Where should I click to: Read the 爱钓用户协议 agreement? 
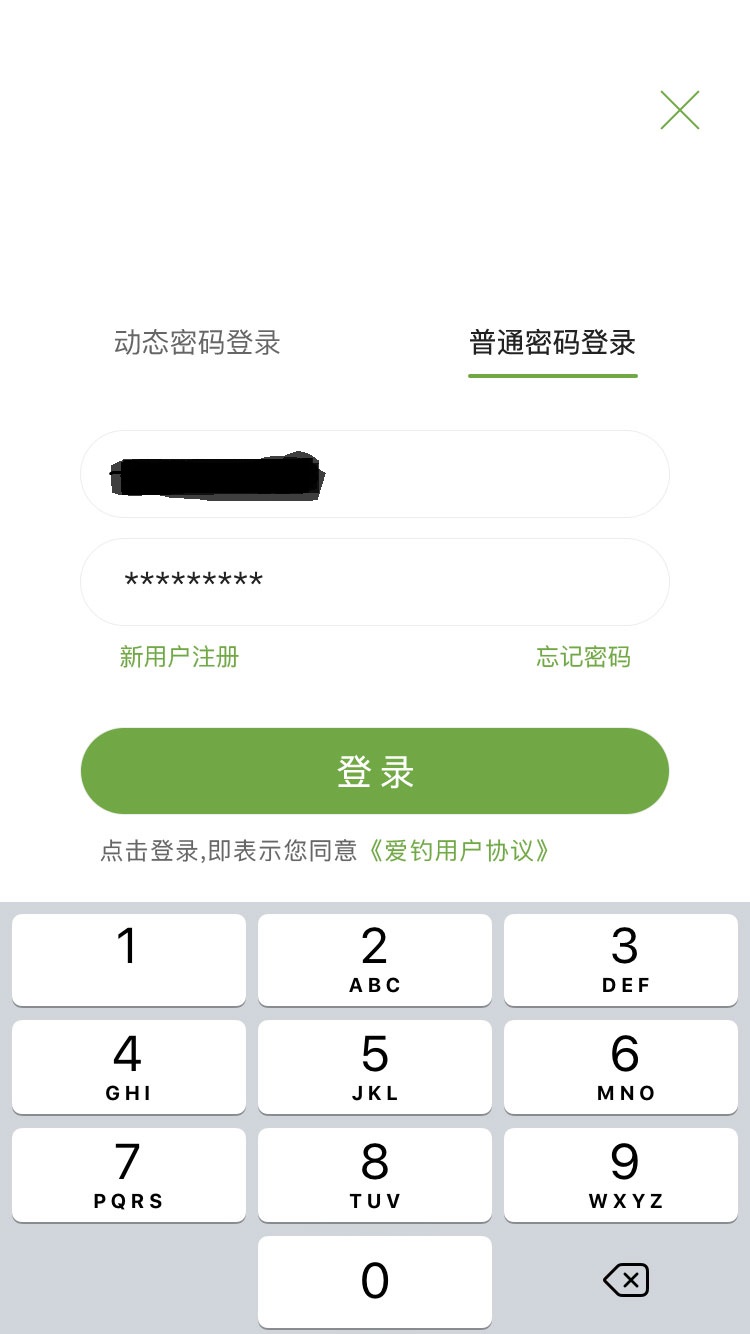pos(458,851)
